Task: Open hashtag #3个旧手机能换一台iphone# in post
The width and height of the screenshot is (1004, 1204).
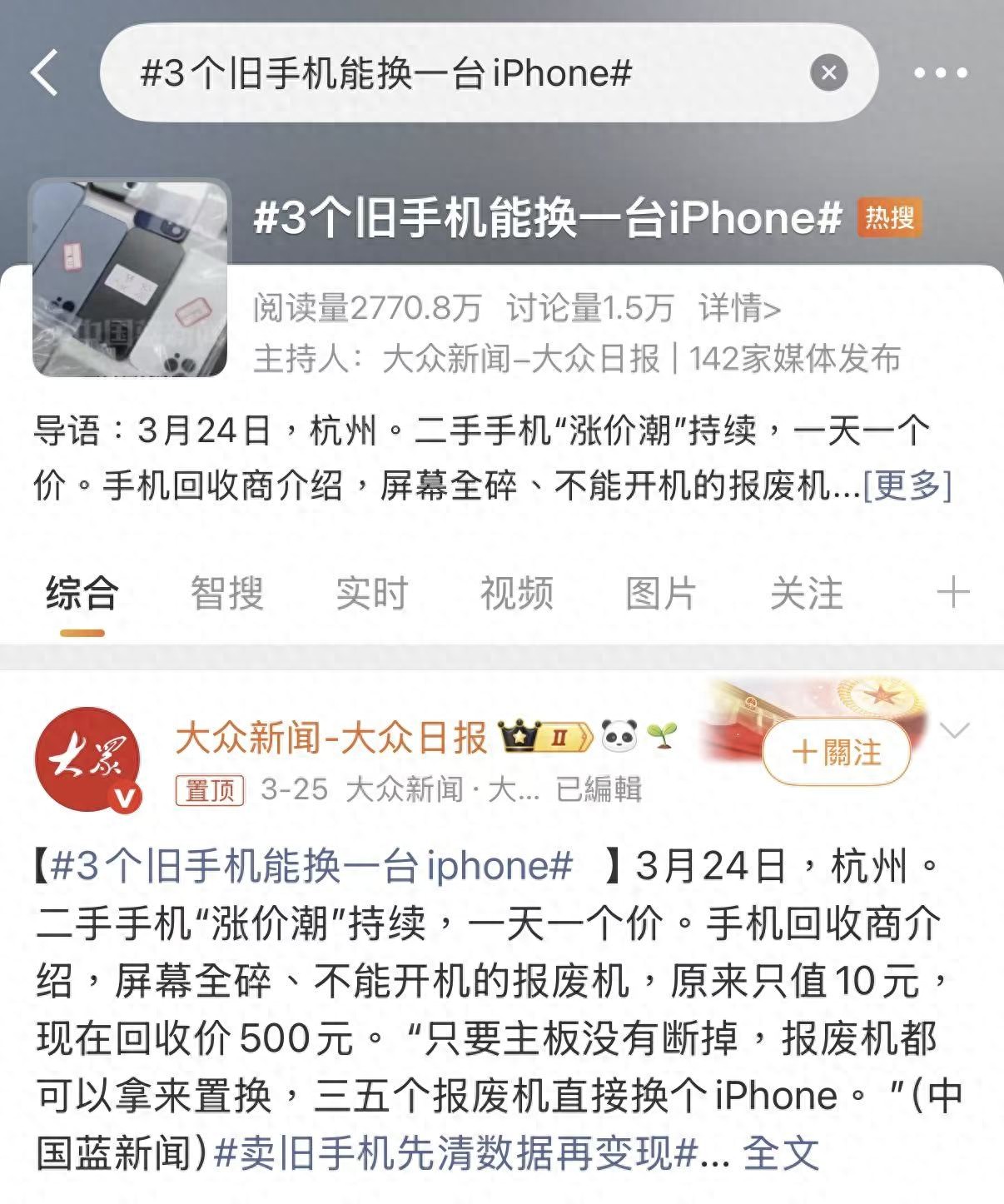Action: 312,867
